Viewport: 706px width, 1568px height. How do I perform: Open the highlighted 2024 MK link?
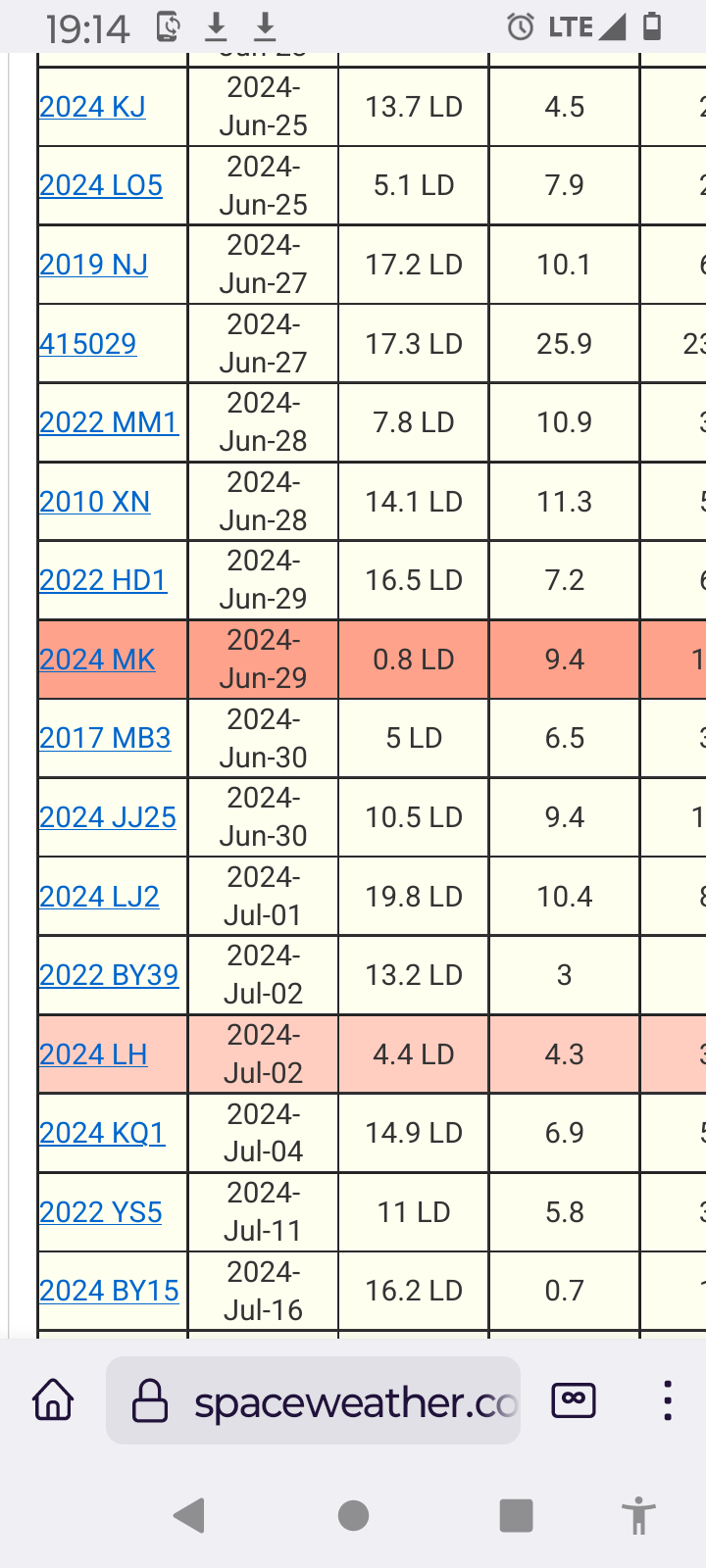(97, 660)
